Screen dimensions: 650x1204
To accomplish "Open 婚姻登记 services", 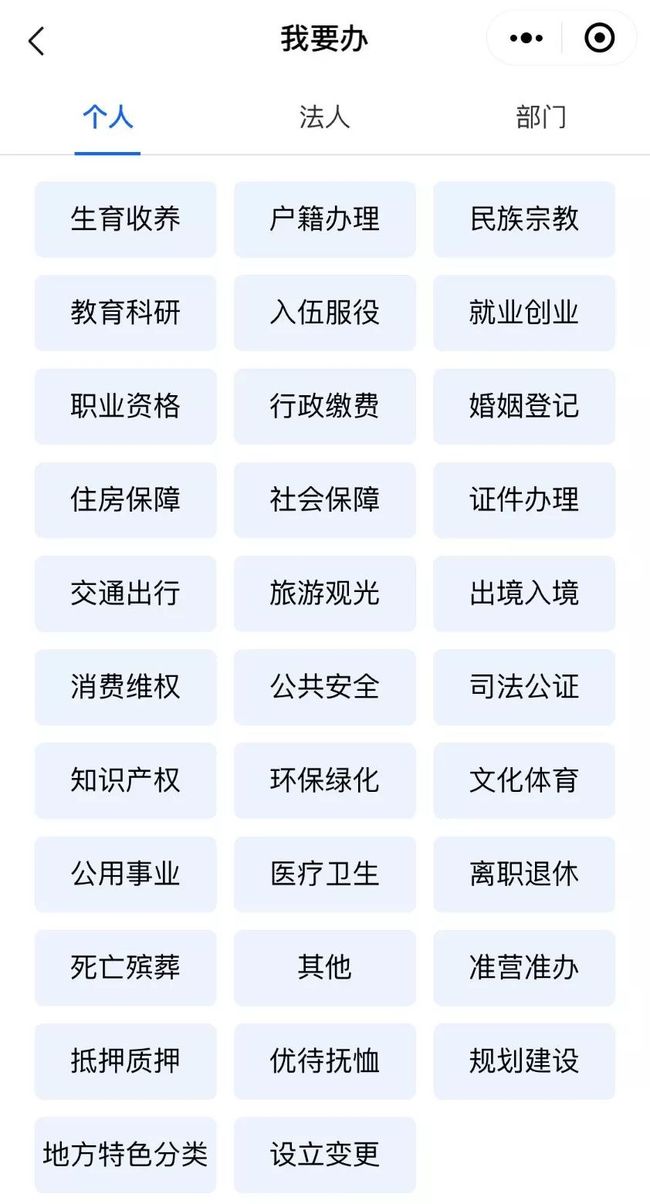I will click(524, 406).
